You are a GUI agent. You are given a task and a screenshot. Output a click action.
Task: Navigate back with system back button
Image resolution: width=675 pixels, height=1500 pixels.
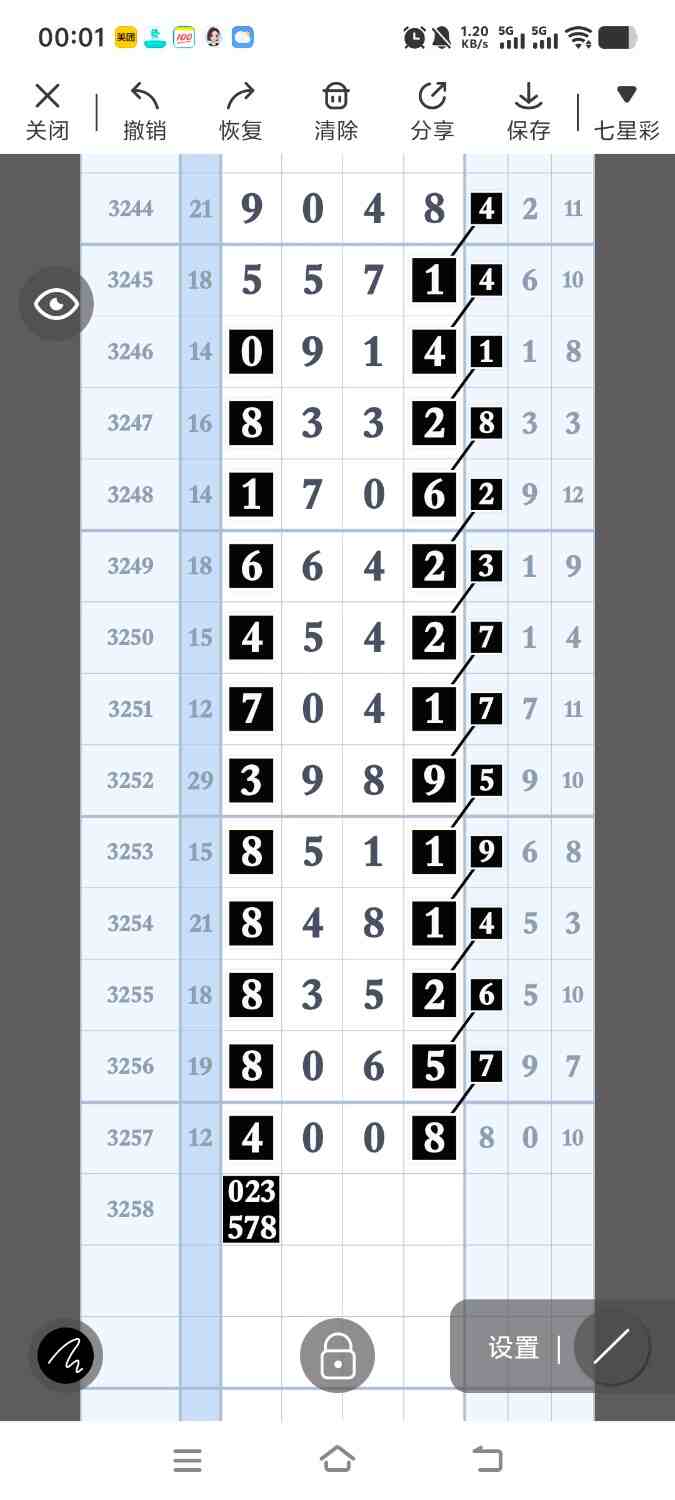point(487,1460)
